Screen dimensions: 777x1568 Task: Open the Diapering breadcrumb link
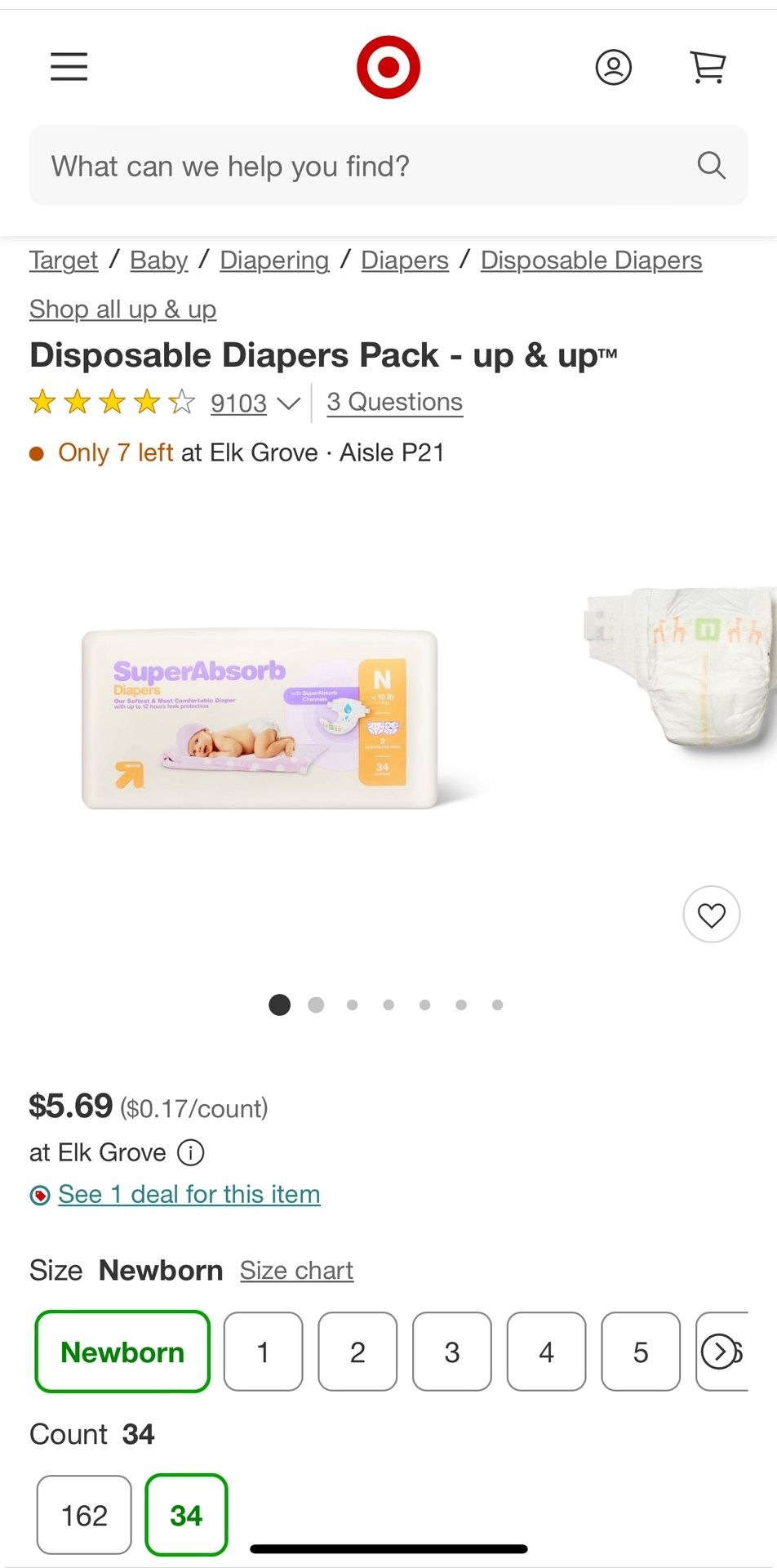274,260
